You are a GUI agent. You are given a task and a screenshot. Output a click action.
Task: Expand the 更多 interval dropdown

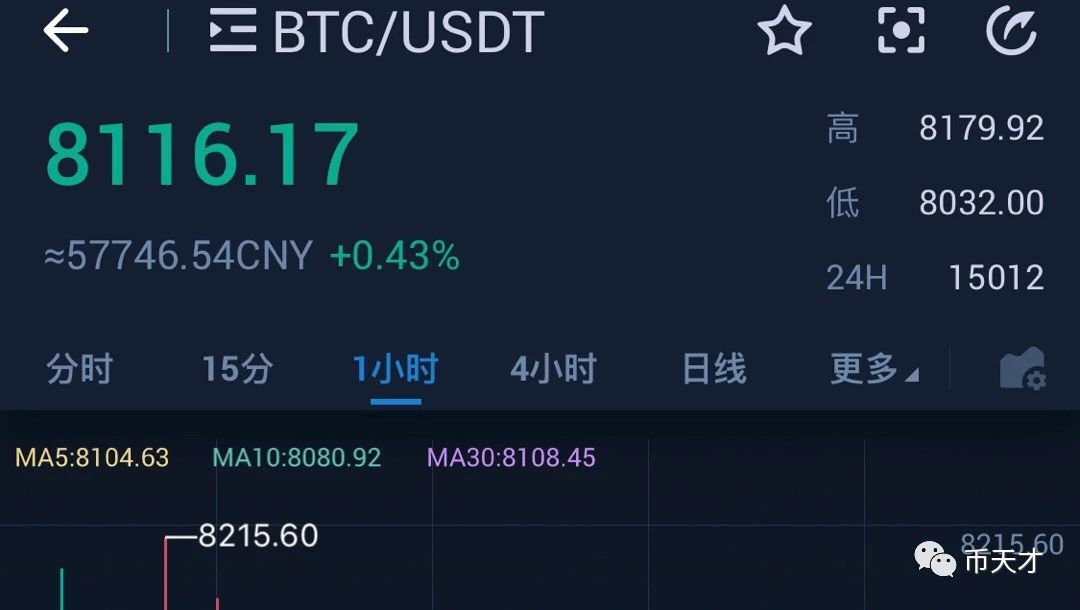874,368
